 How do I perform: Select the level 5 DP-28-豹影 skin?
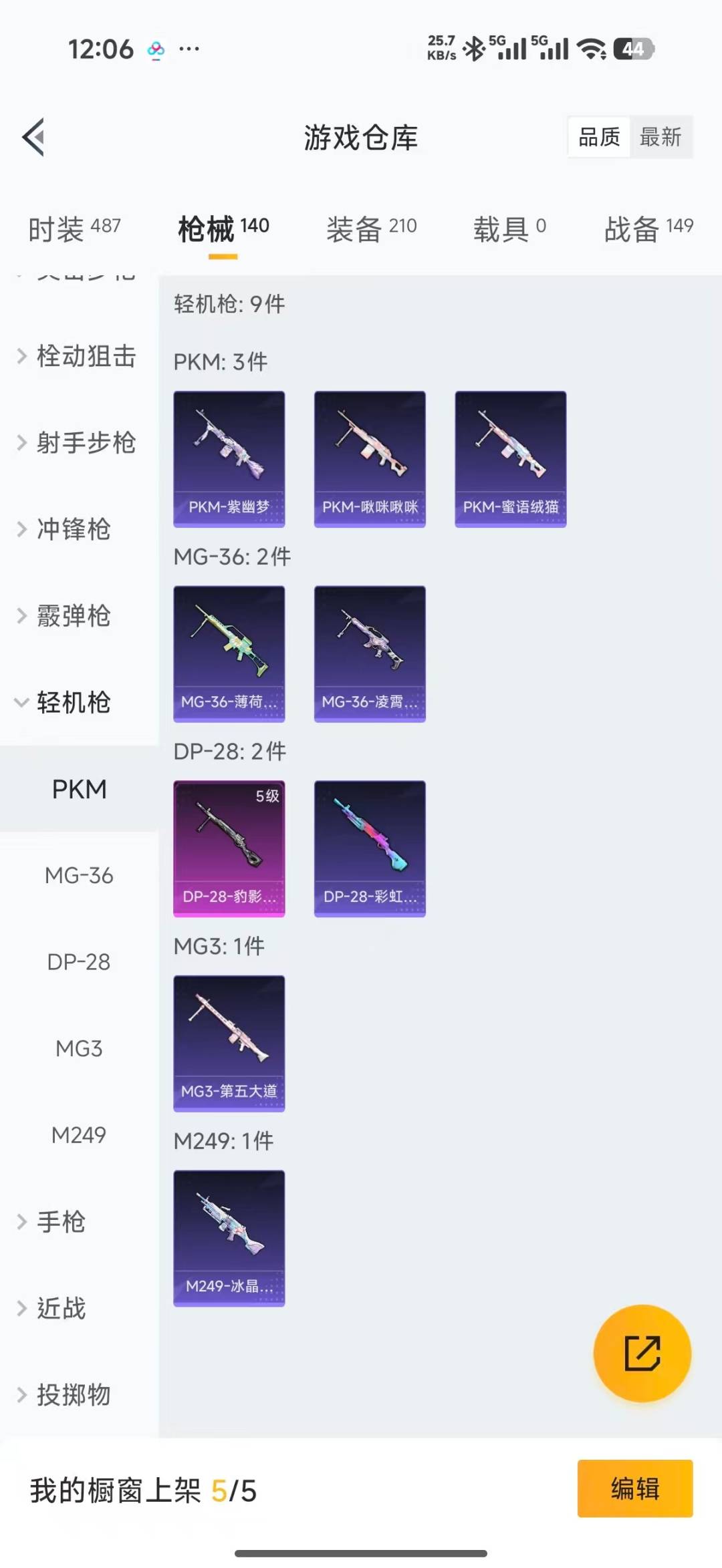229,847
